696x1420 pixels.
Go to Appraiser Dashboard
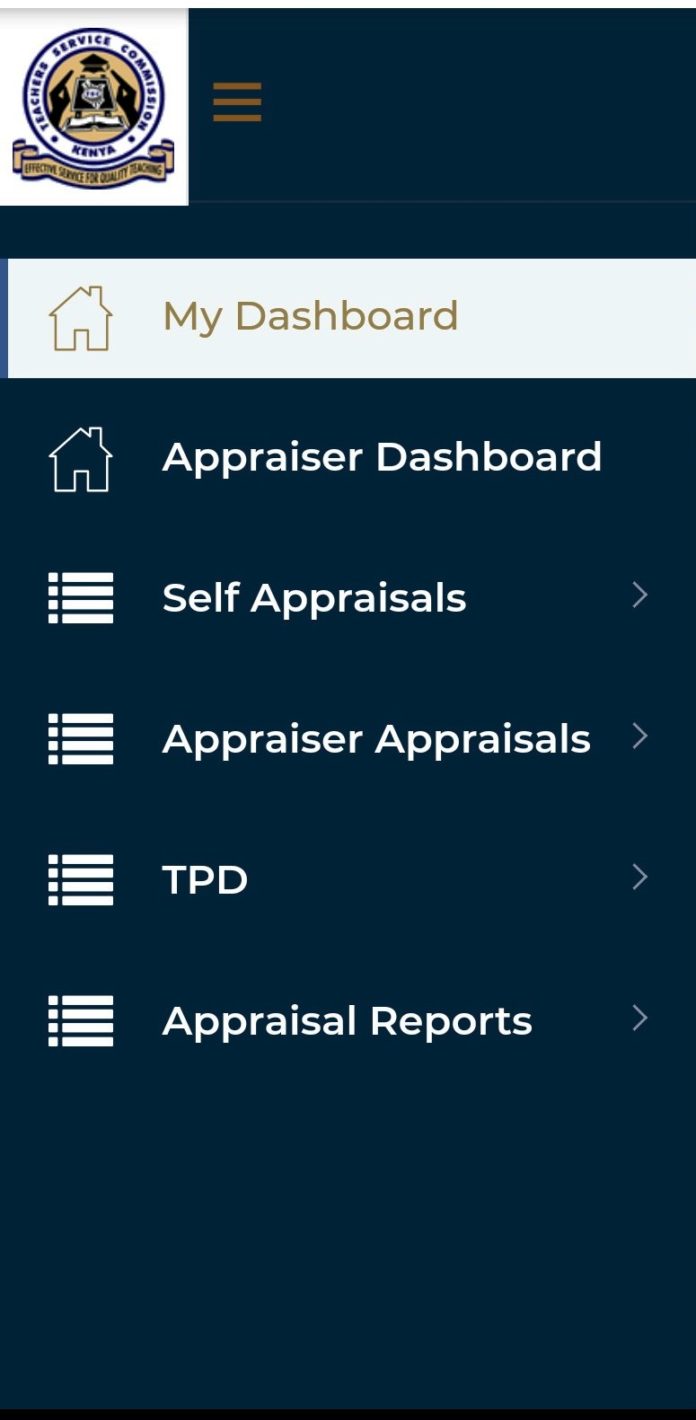click(x=348, y=458)
